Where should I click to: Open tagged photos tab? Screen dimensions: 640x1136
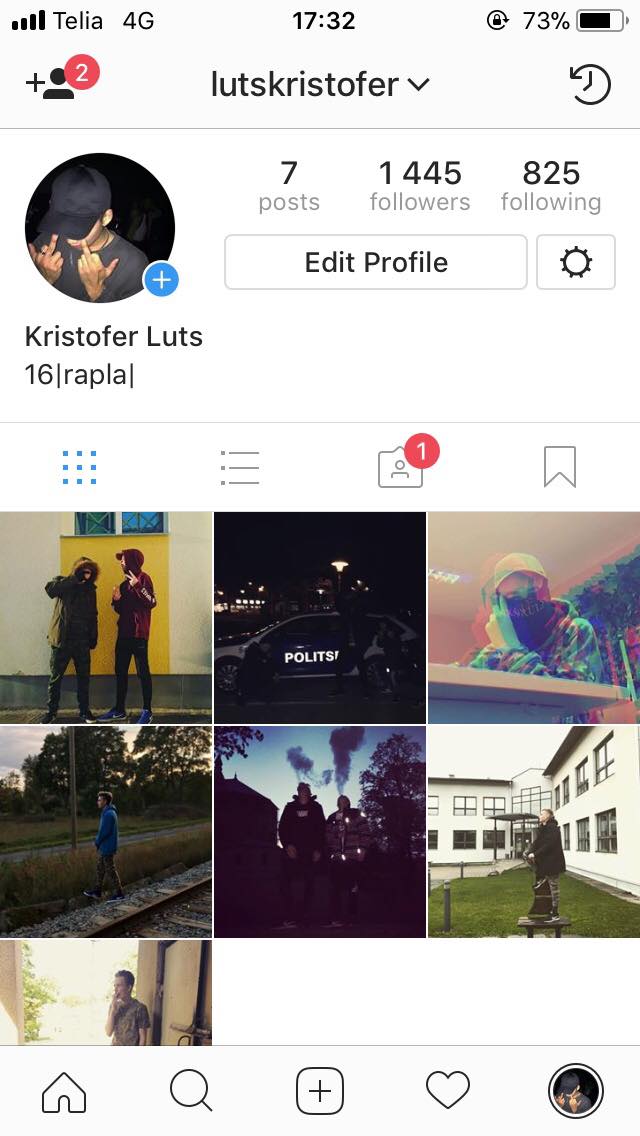pyautogui.click(x=401, y=467)
